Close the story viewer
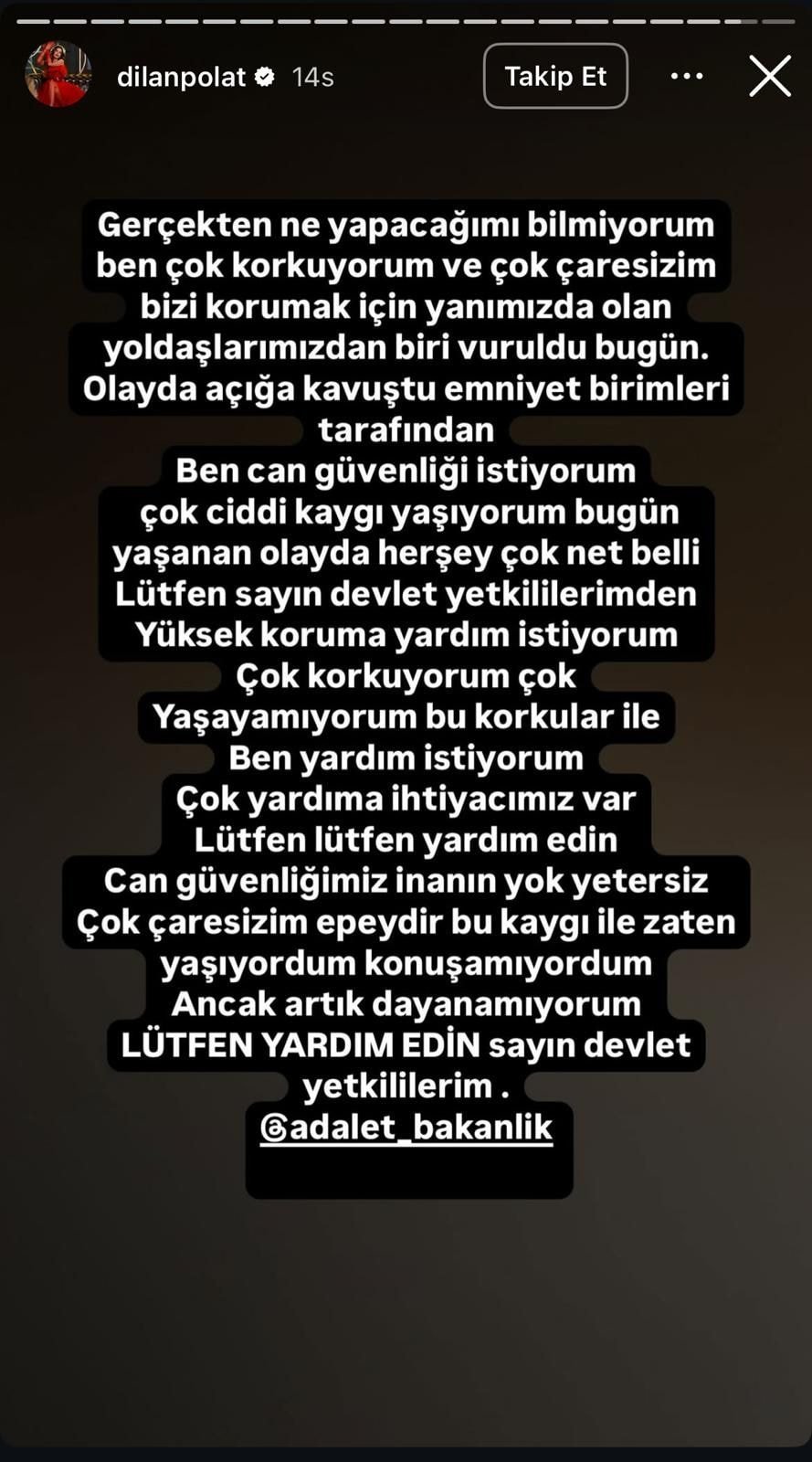The height and width of the screenshot is (1462, 812). coord(770,76)
